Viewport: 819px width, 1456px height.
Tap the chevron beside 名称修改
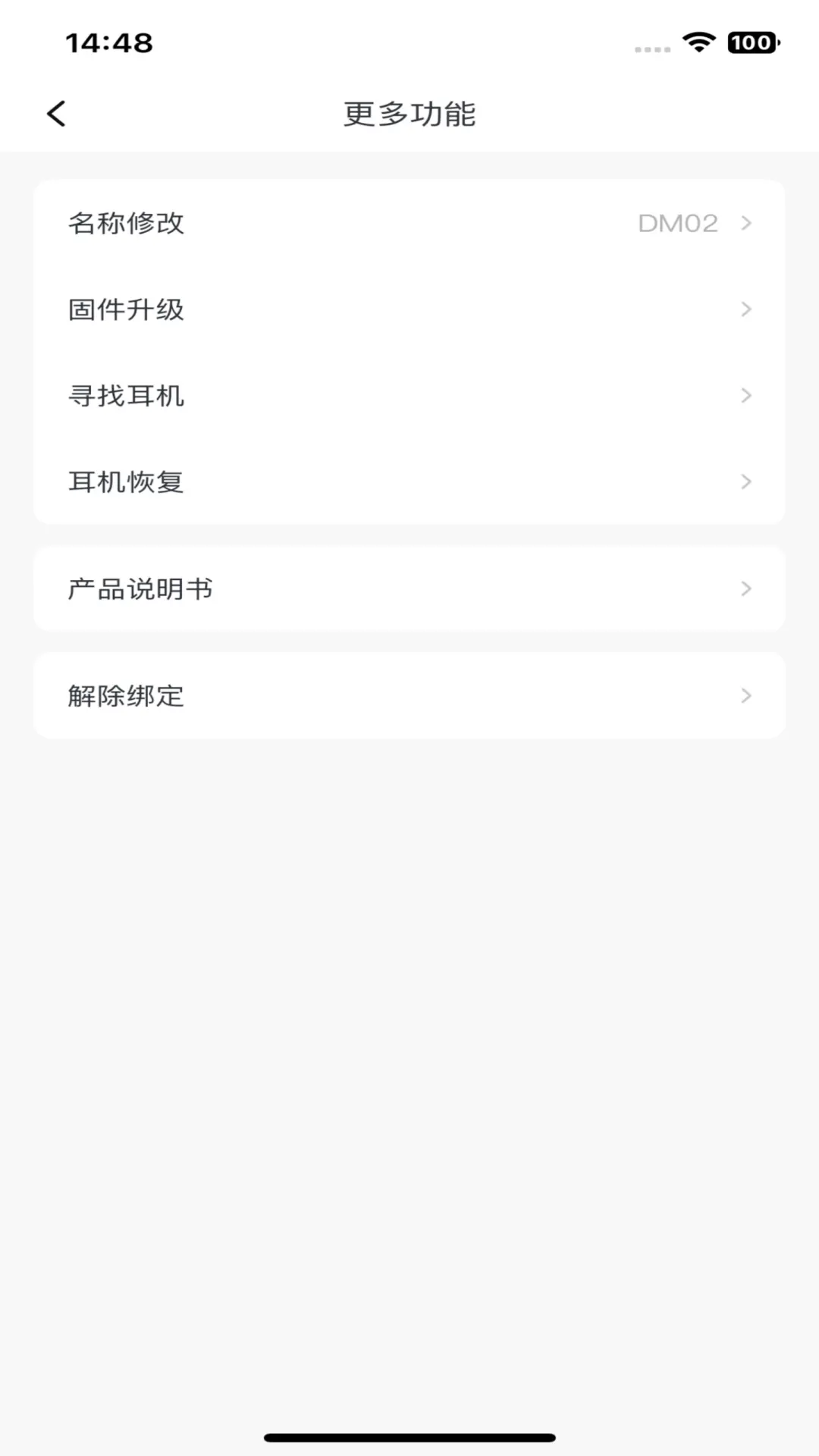pos(748,223)
